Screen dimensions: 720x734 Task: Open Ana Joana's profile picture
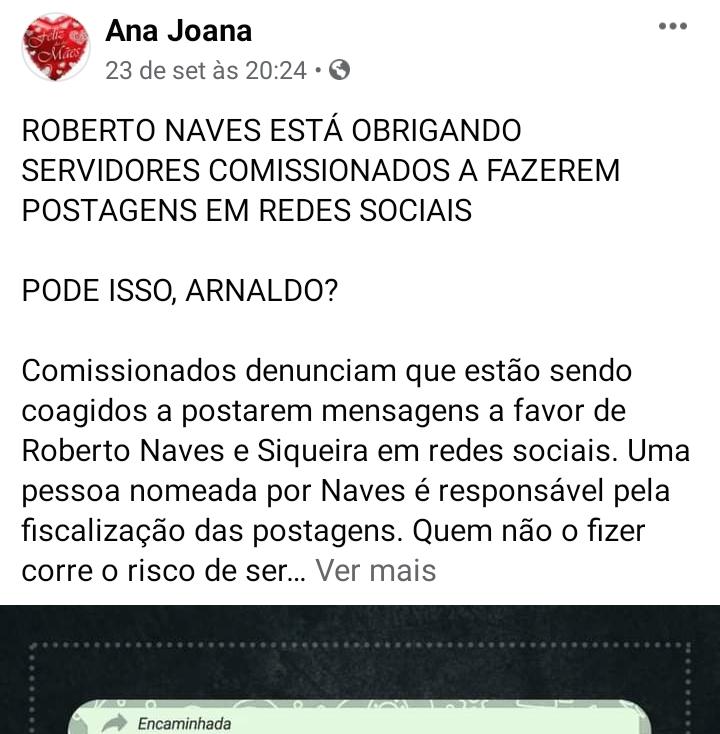click(x=56, y=48)
